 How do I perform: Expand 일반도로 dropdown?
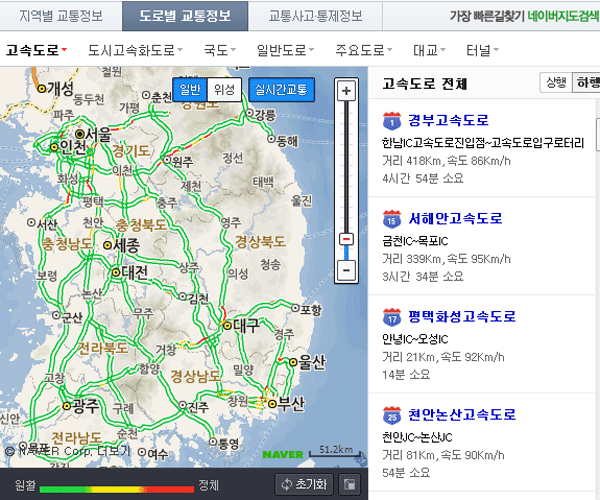pyautogui.click(x=287, y=49)
